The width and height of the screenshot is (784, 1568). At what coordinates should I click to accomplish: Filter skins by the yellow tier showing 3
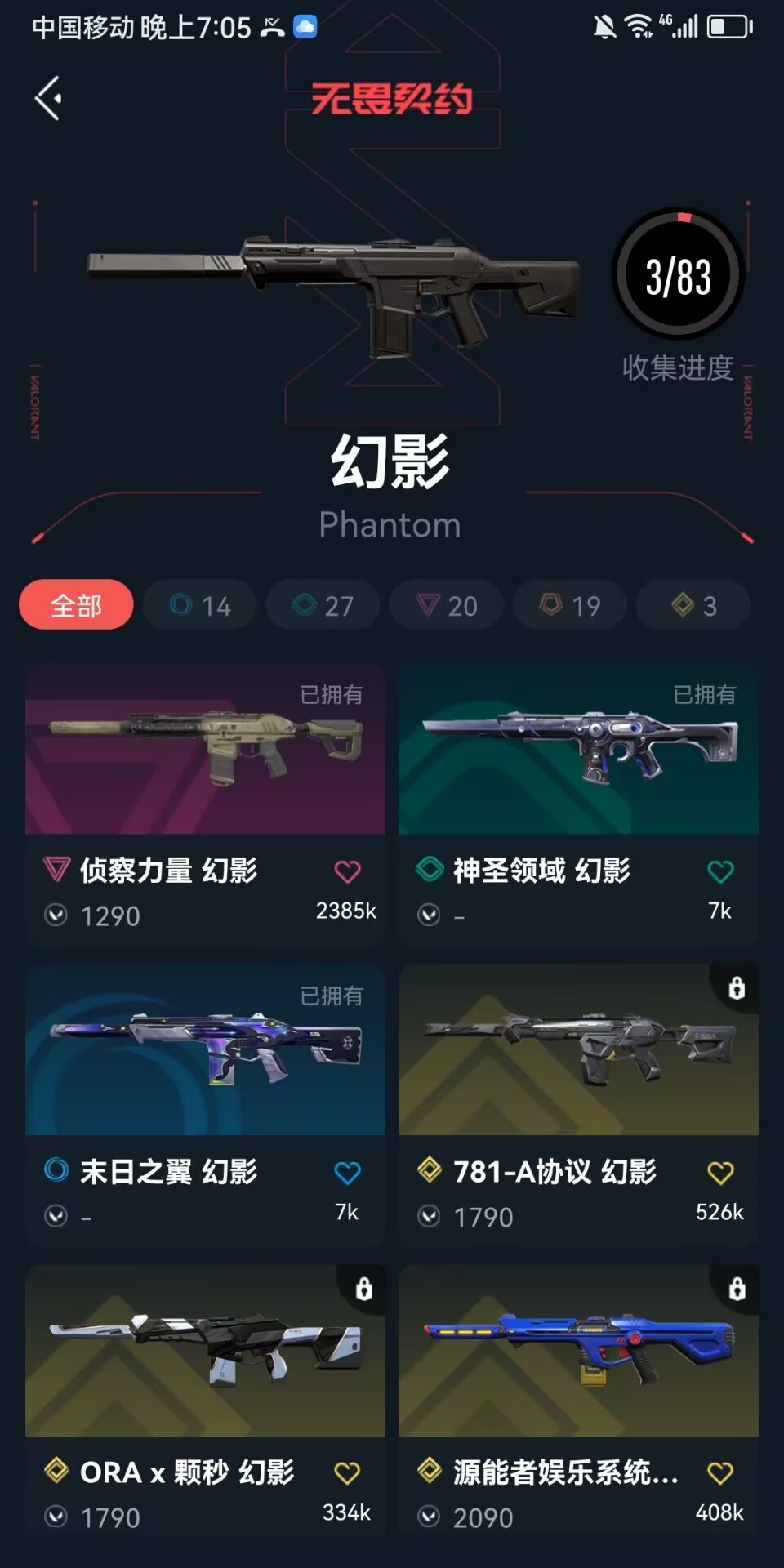click(x=693, y=605)
